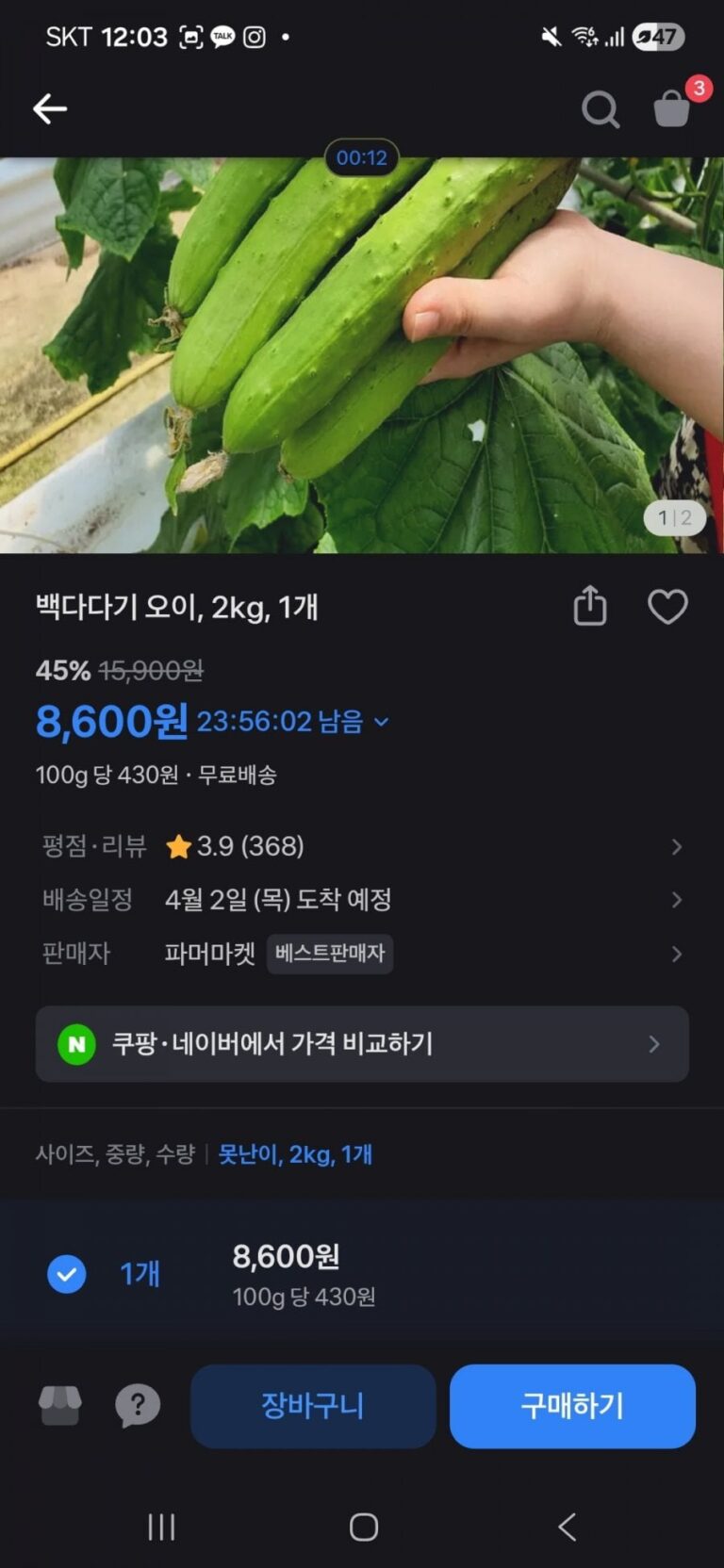Open the 판매자 파머마켓 seller row

coord(362,954)
